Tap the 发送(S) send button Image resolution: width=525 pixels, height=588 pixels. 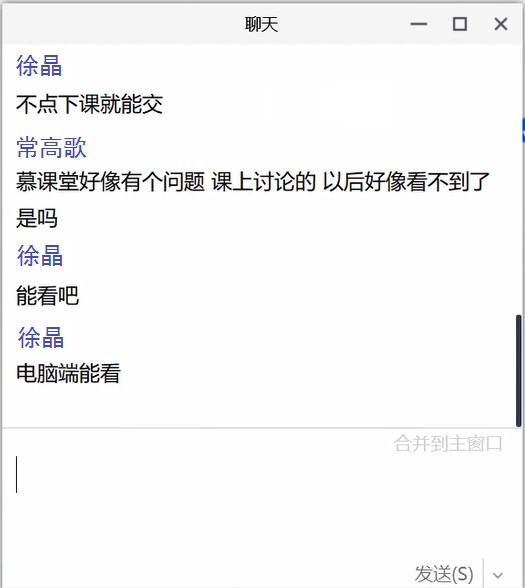click(444, 574)
